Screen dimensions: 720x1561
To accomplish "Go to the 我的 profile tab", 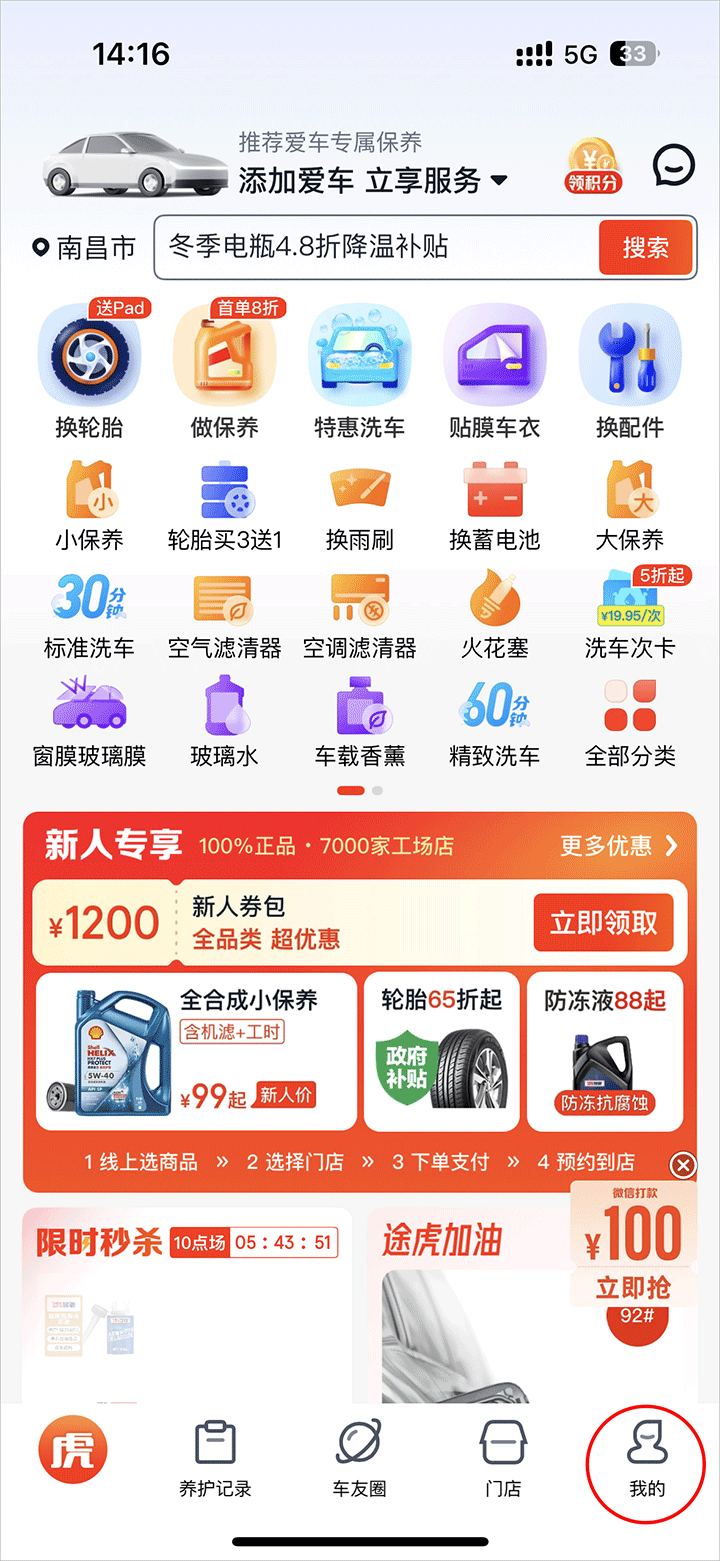I will pos(645,1459).
